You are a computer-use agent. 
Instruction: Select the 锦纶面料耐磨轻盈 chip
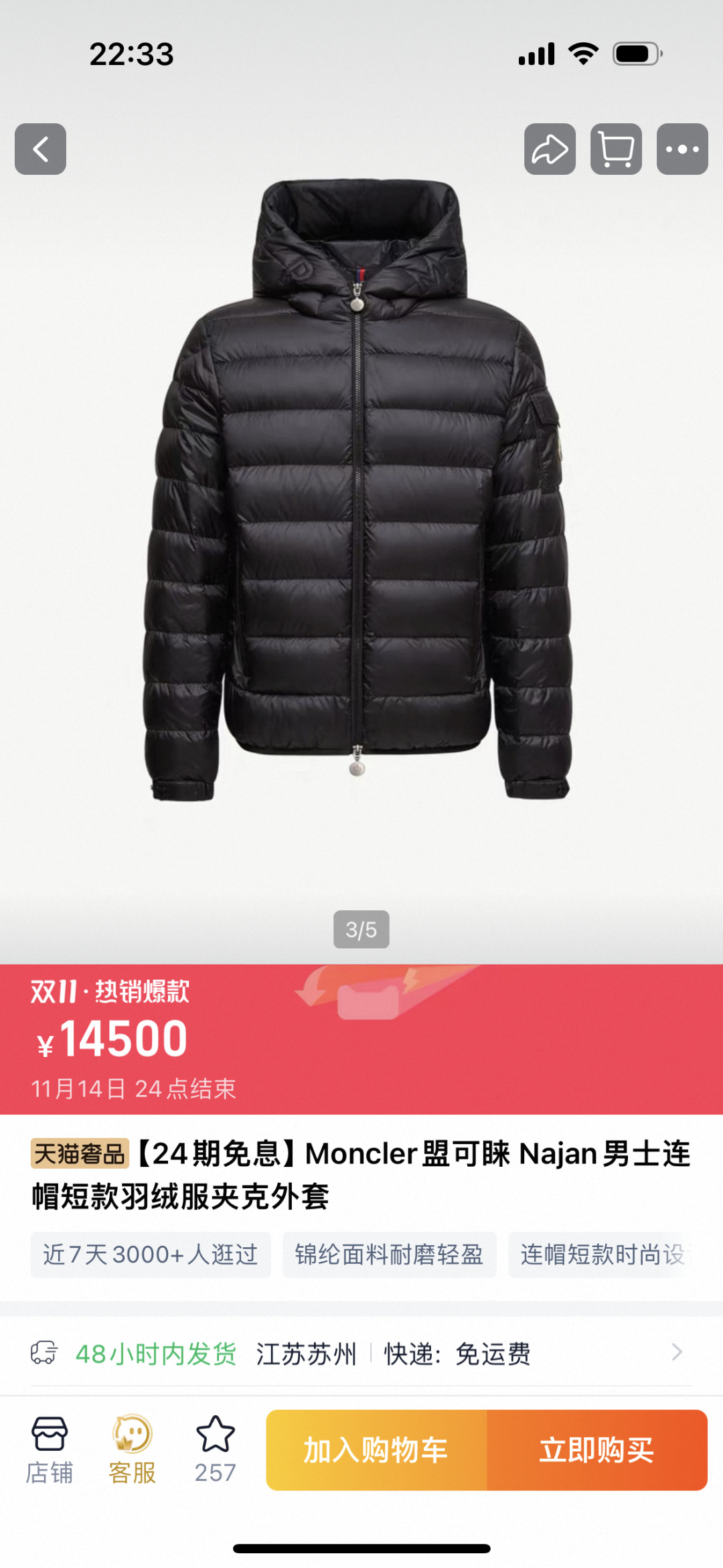coord(389,1255)
